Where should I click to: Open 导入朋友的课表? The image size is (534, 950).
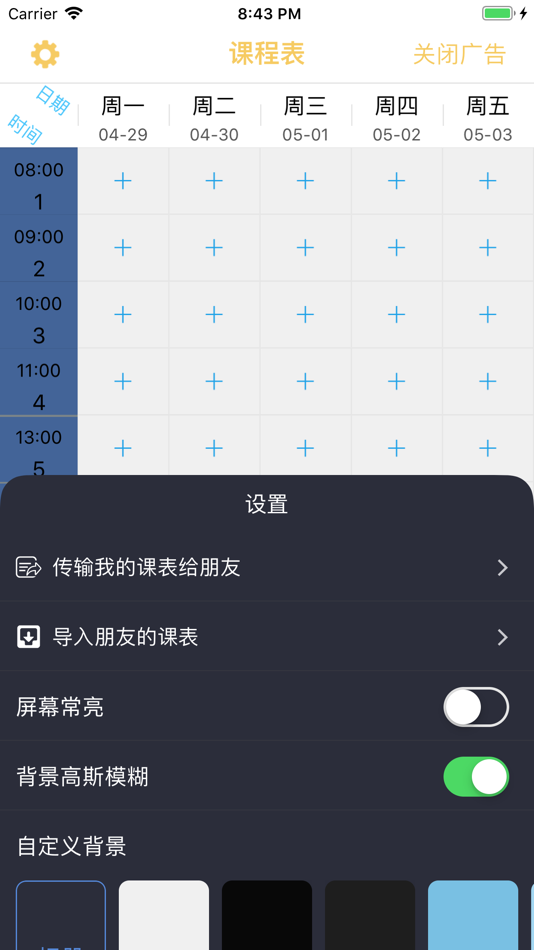click(x=267, y=637)
